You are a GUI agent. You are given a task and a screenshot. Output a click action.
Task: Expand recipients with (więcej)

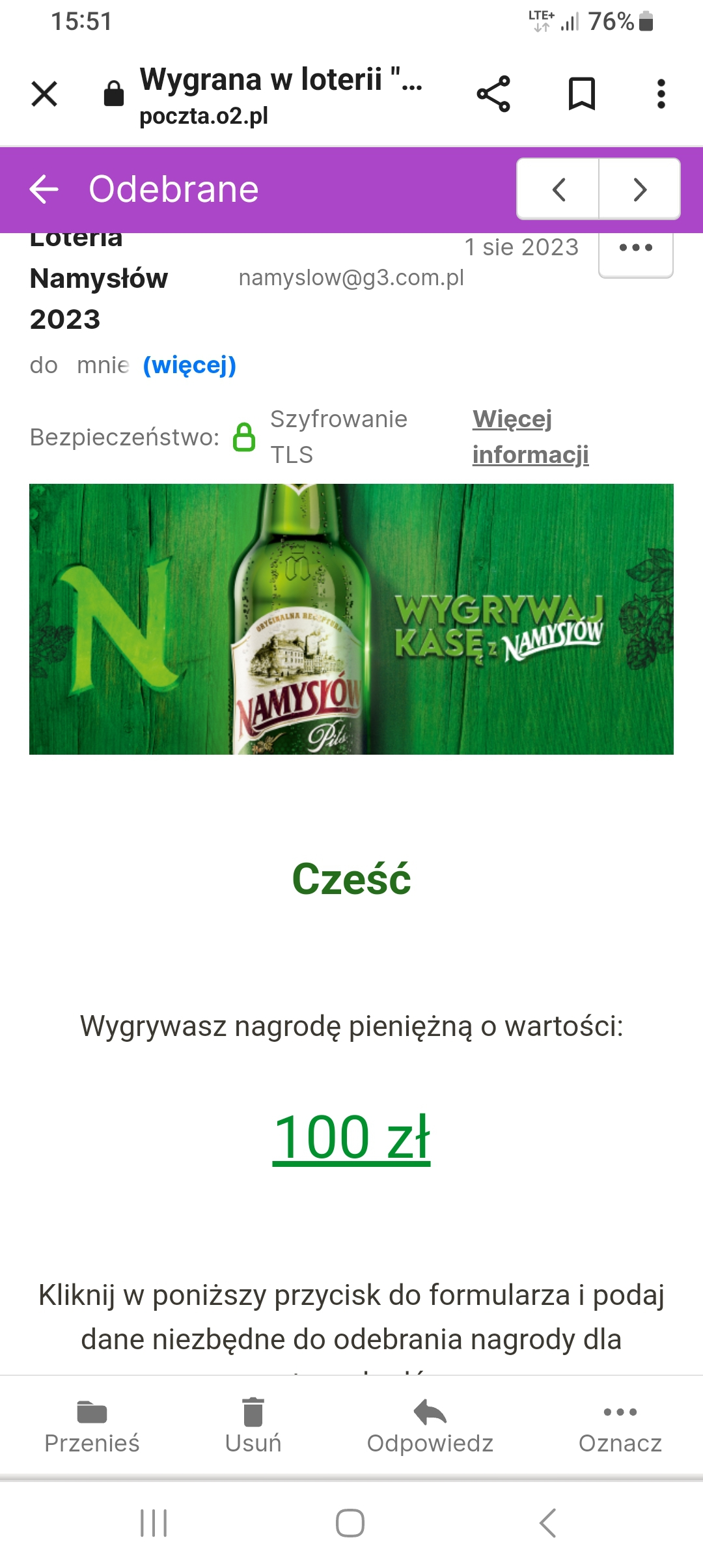point(189,365)
